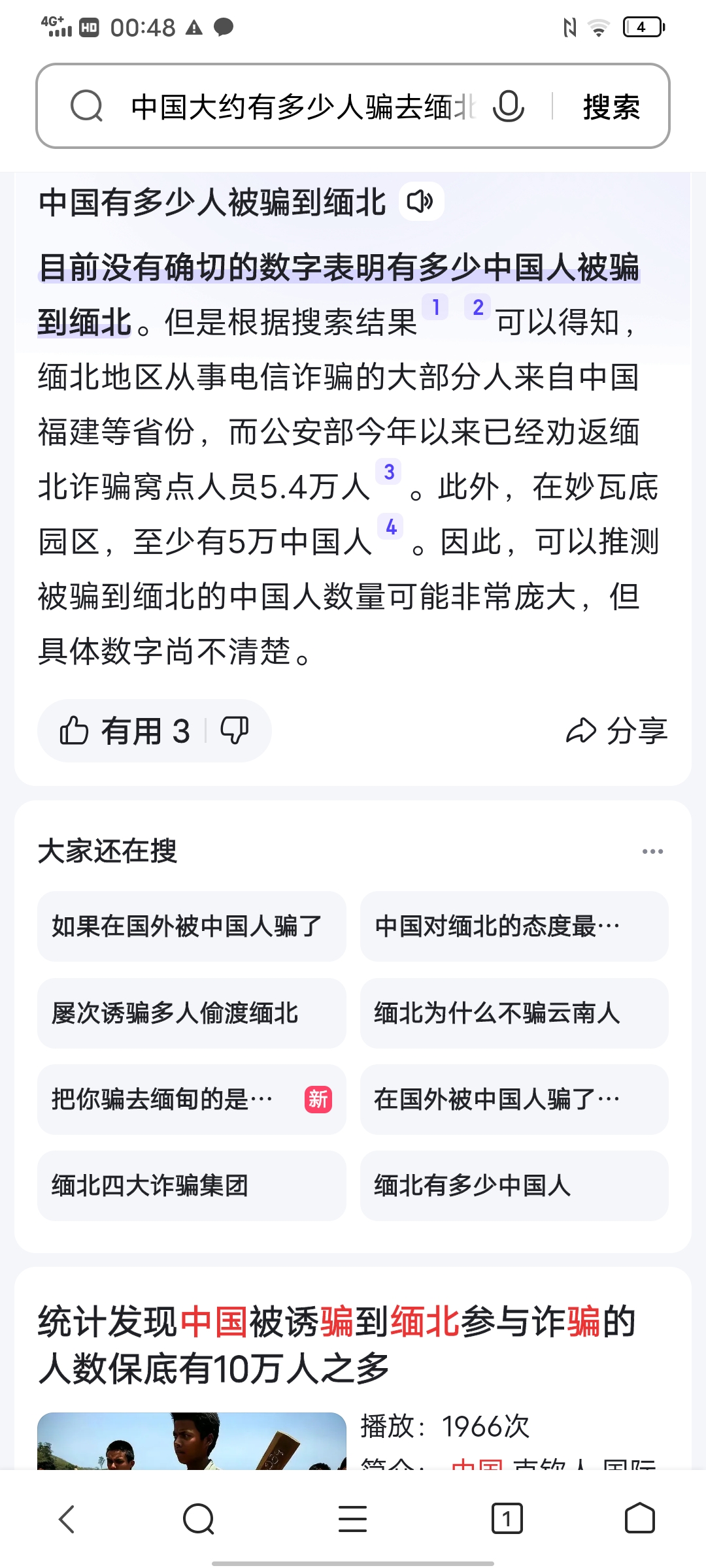
Task: Share the answer via 分享
Action: (616, 730)
